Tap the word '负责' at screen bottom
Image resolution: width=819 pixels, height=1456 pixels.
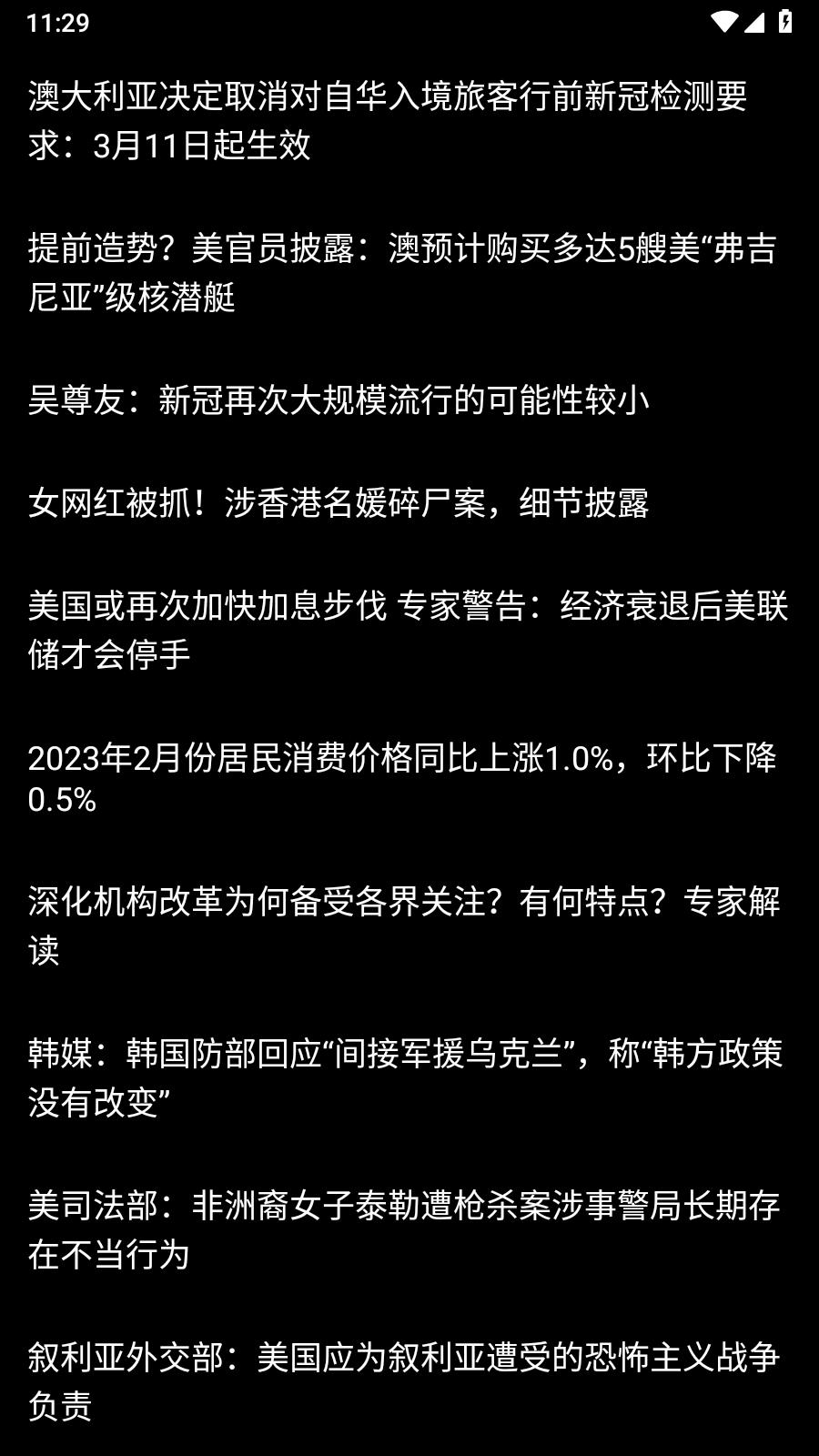(x=59, y=1407)
